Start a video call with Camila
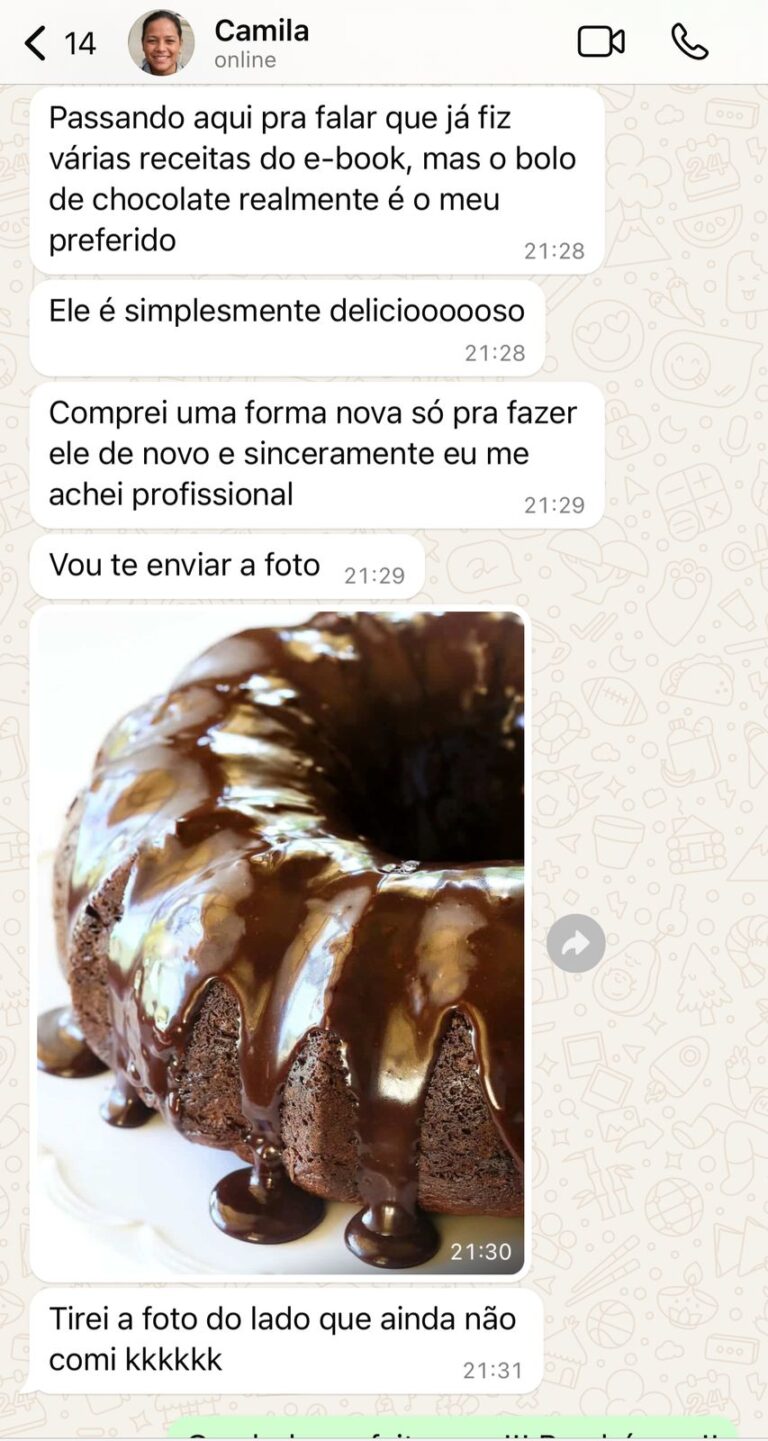 pos(601,42)
